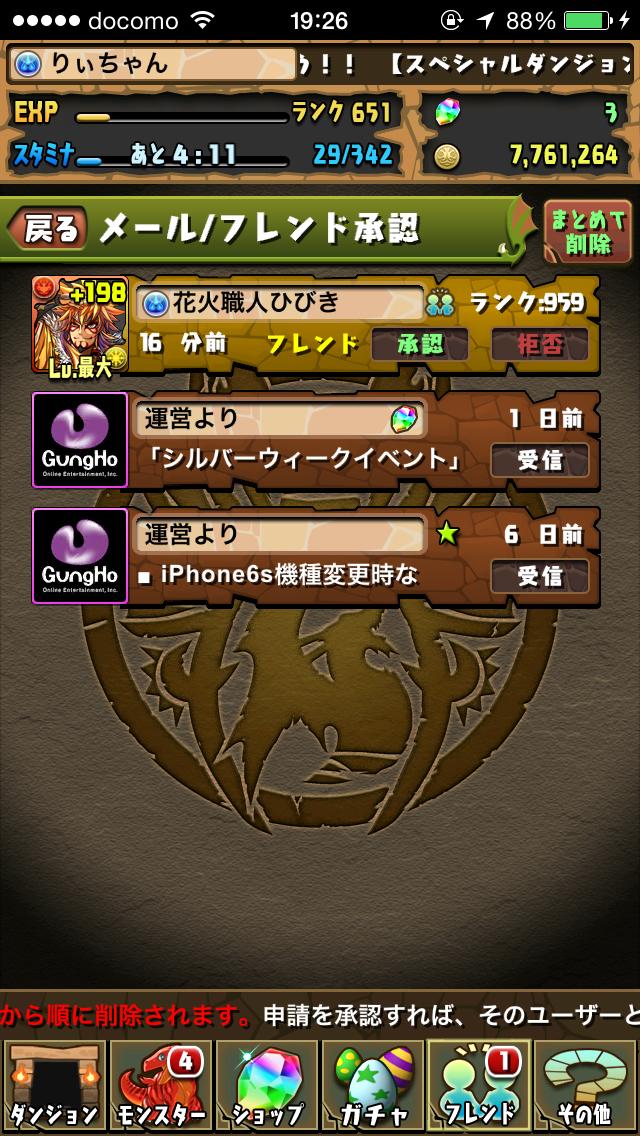Open the ショップ tab

(x=266, y=1085)
